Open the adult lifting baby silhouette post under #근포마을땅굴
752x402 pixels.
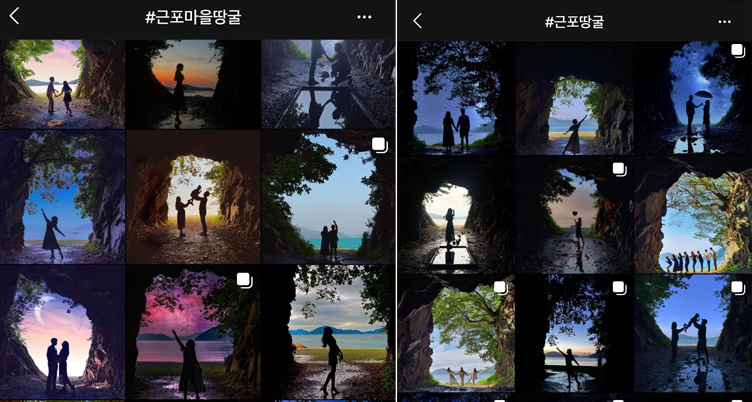[193, 196]
